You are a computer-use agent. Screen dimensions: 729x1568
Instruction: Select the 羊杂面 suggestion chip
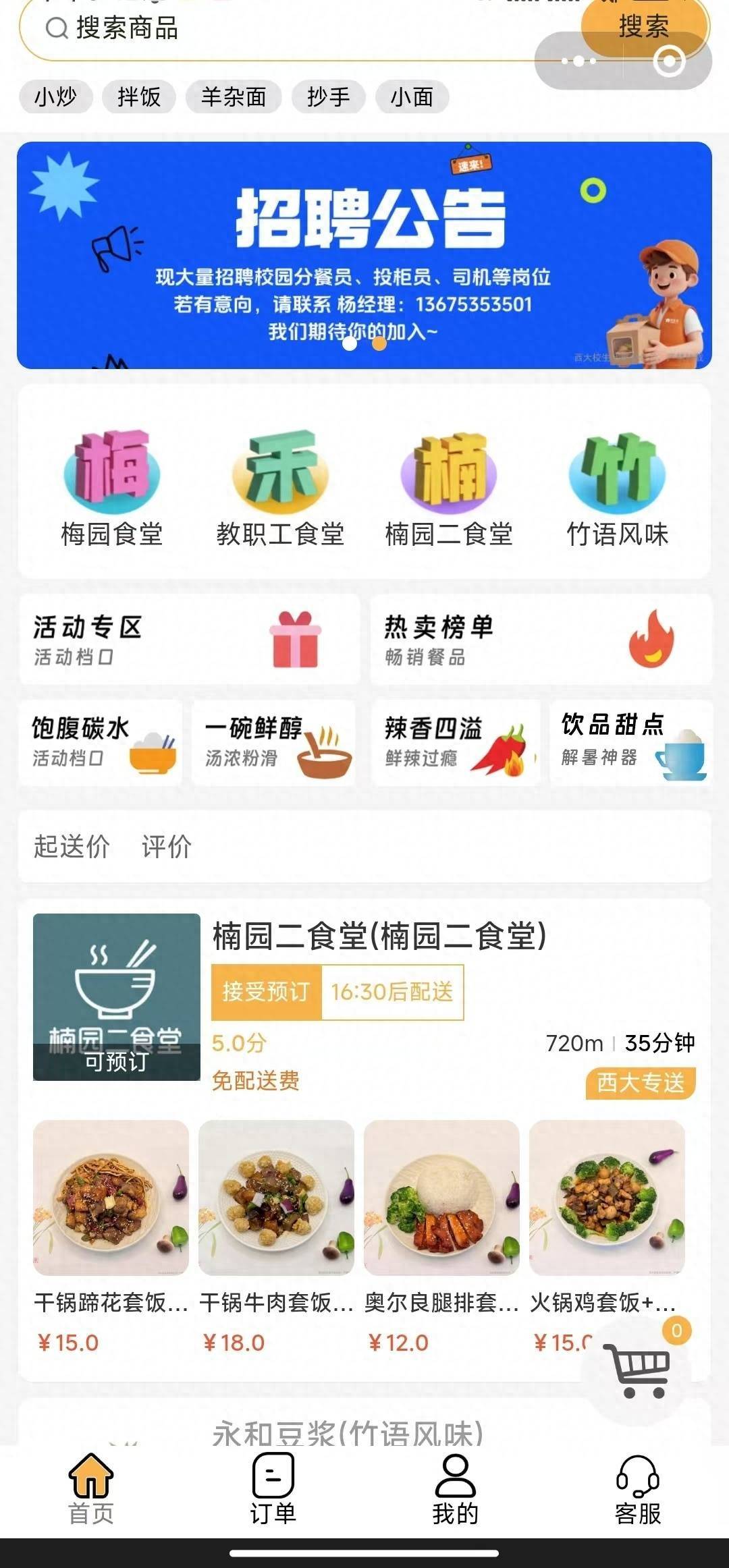click(234, 96)
